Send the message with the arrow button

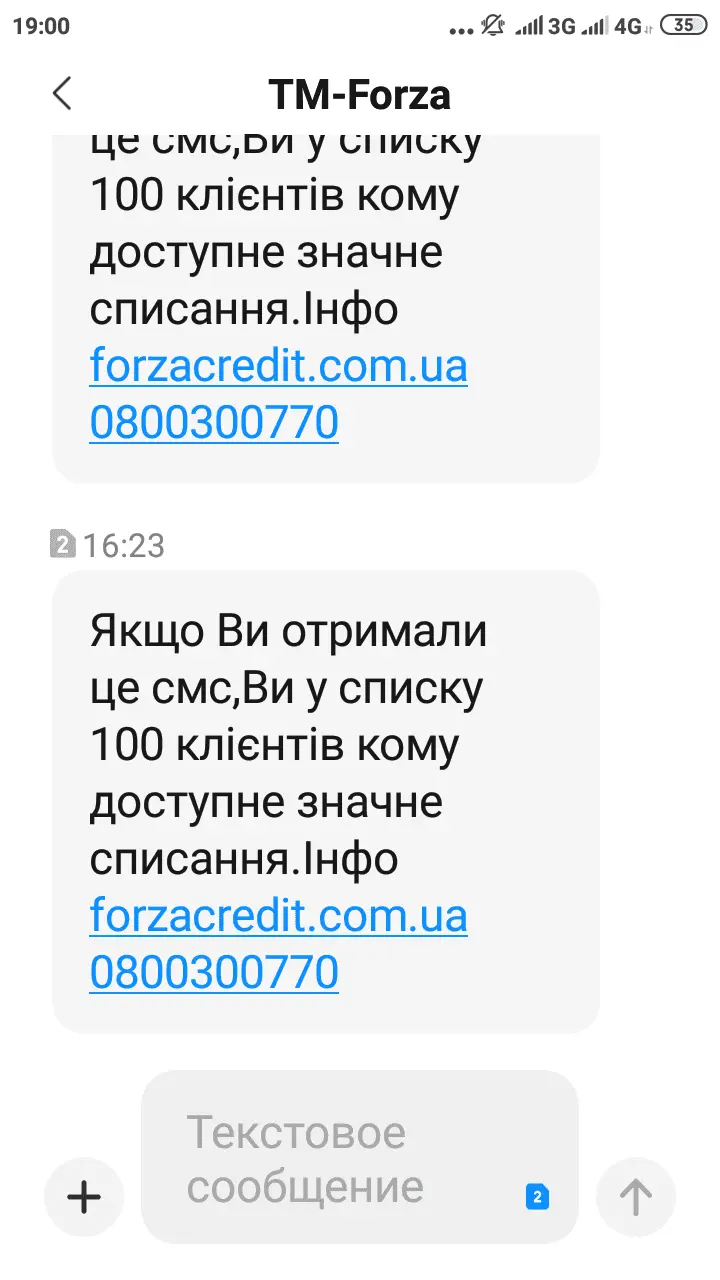[x=636, y=1197]
